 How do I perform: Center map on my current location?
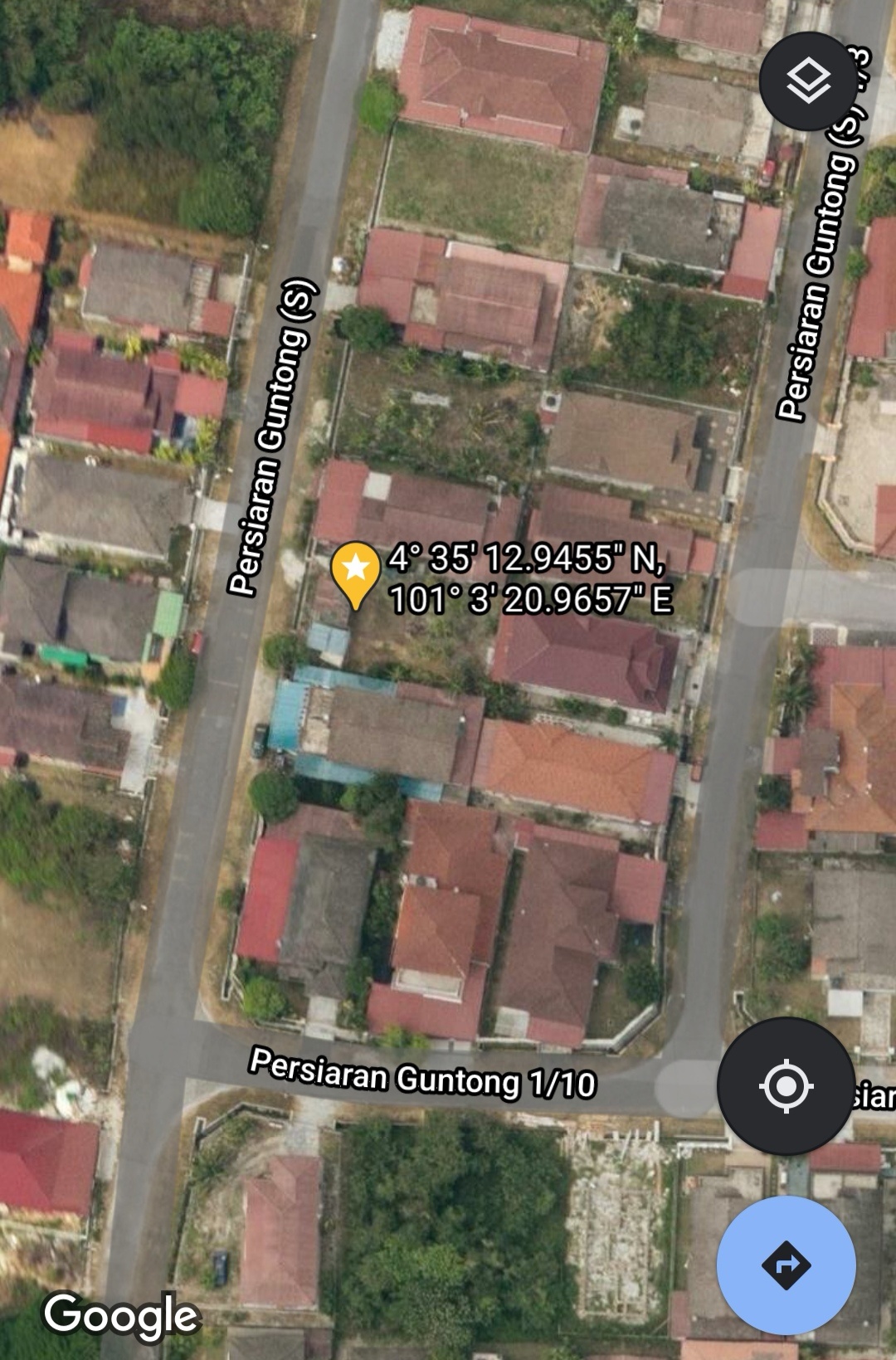click(x=786, y=1085)
